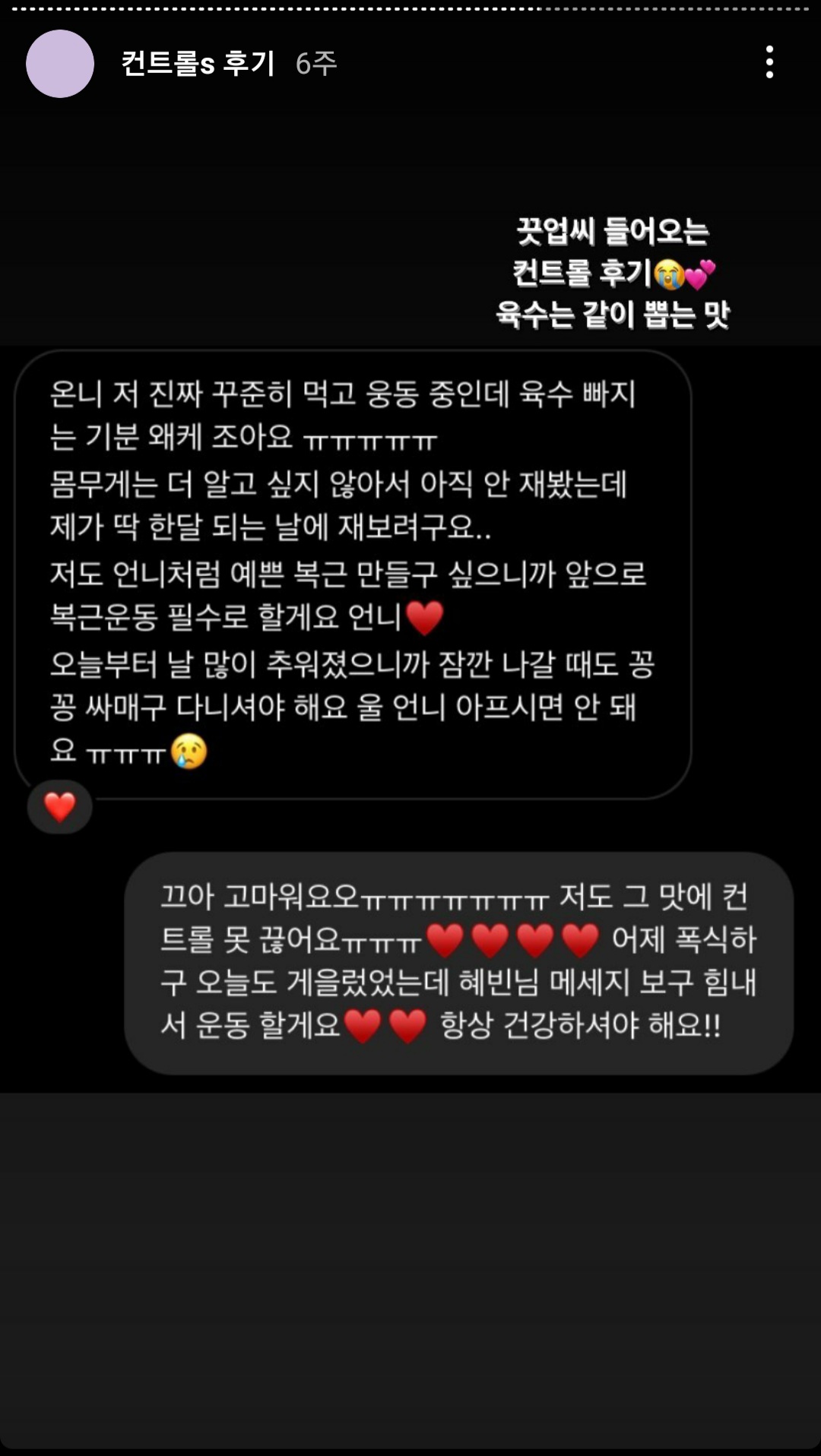Tap the 컨트롤s 후기 highlight title
The width and height of the screenshot is (821, 1456).
coord(198,63)
